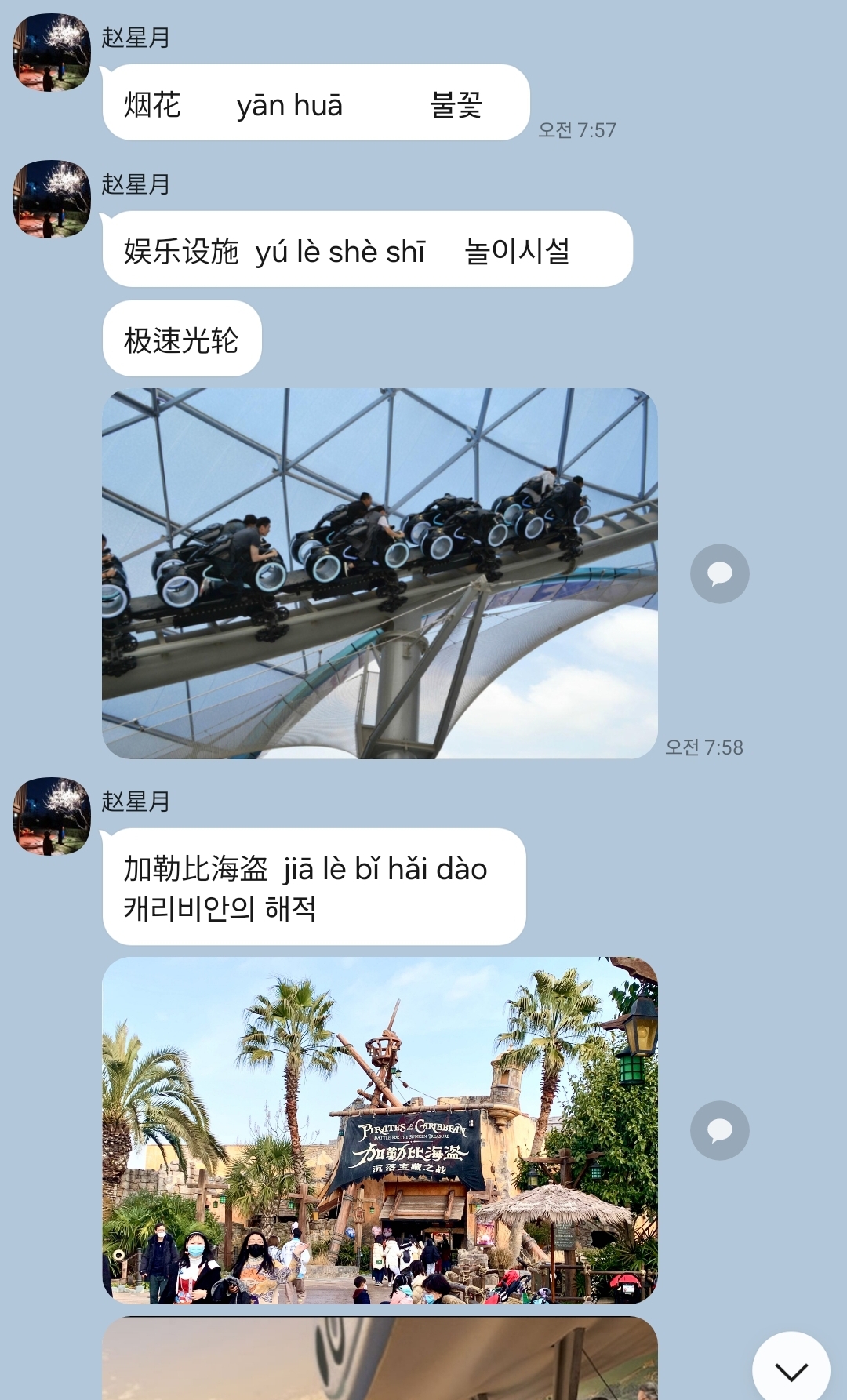The height and width of the screenshot is (1400, 847).
Task: Tap the comment bubble beside the Pirates photo
Action: [719, 1131]
